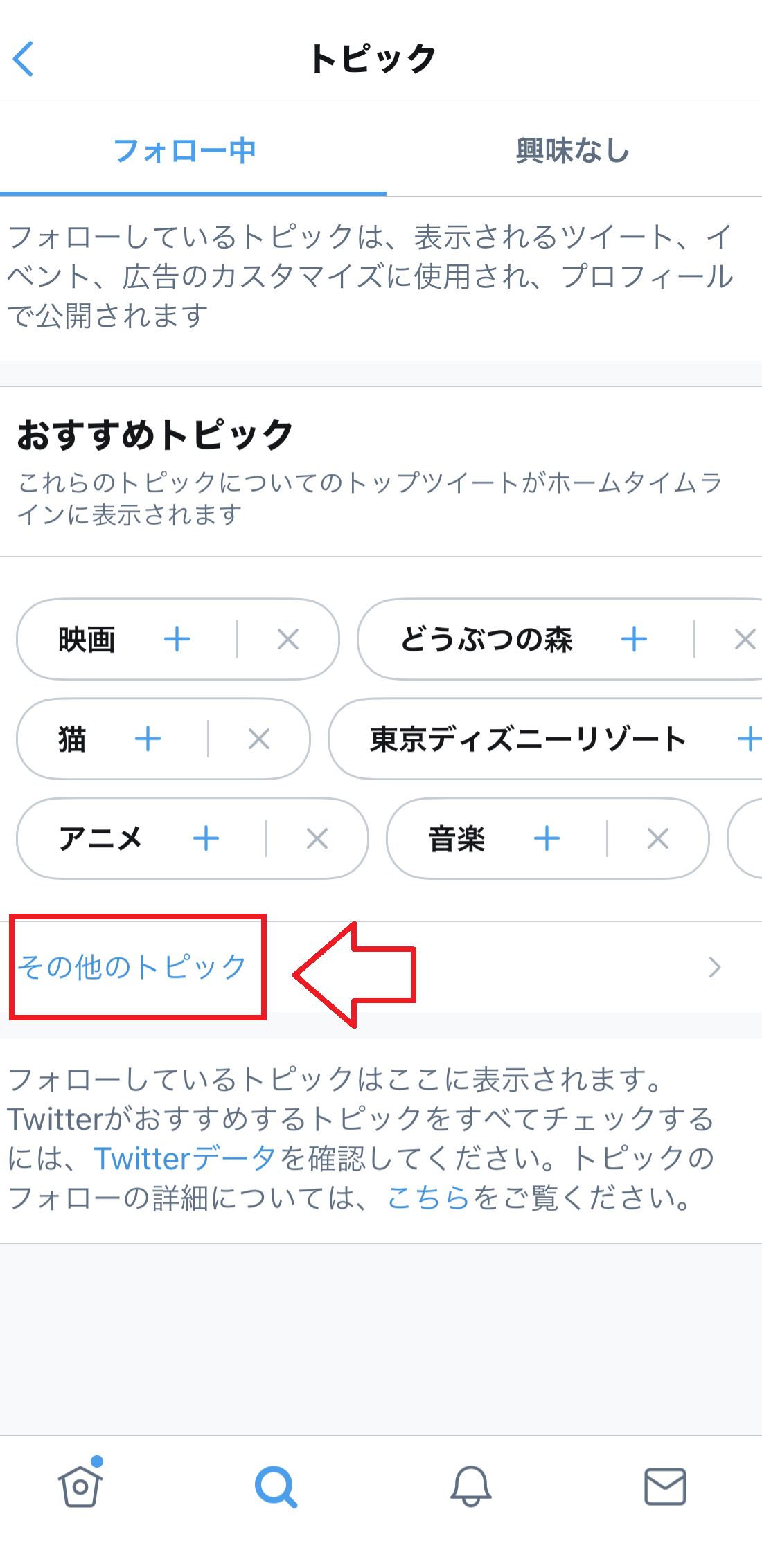Open the search tab
The width and height of the screenshot is (762, 1568).
(x=276, y=1486)
